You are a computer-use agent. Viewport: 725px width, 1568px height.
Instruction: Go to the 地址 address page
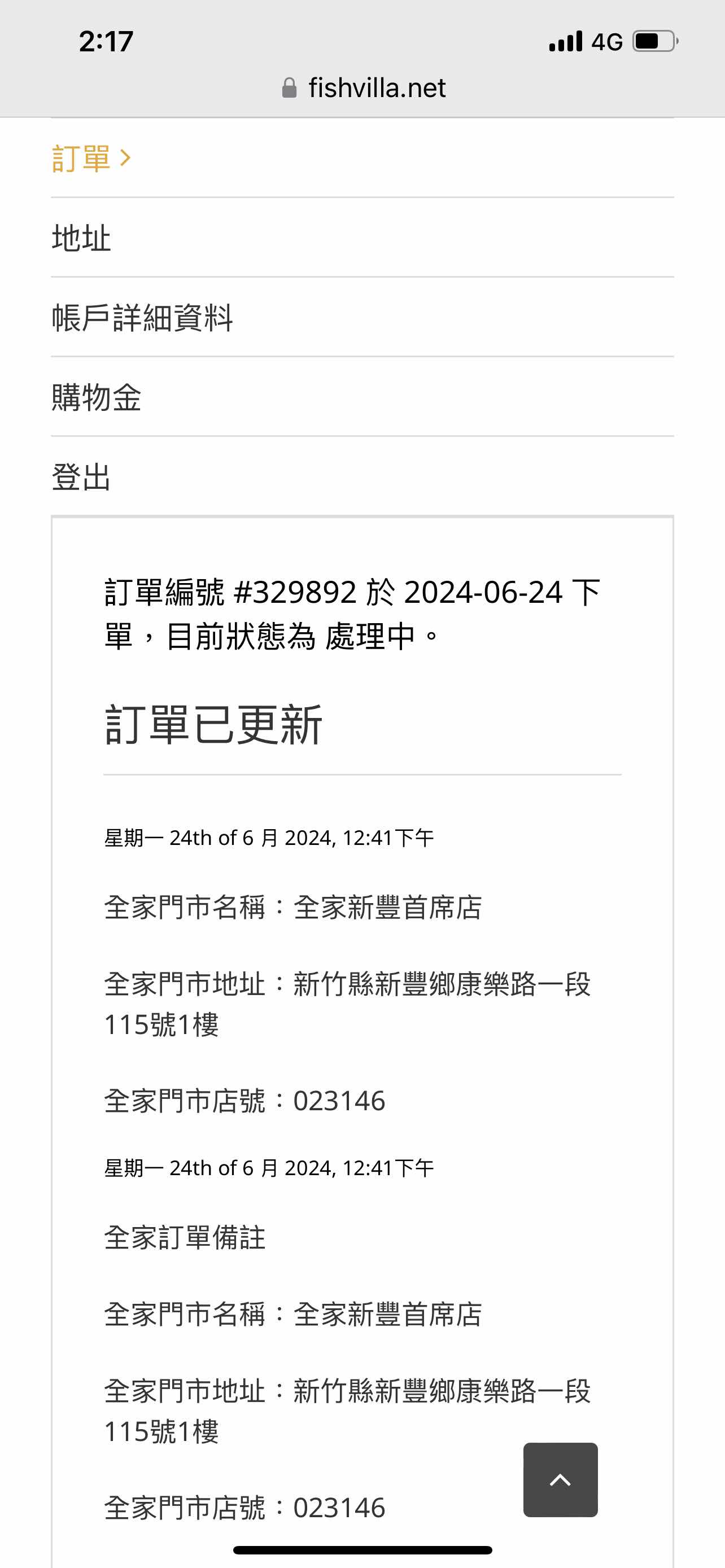coord(81,238)
